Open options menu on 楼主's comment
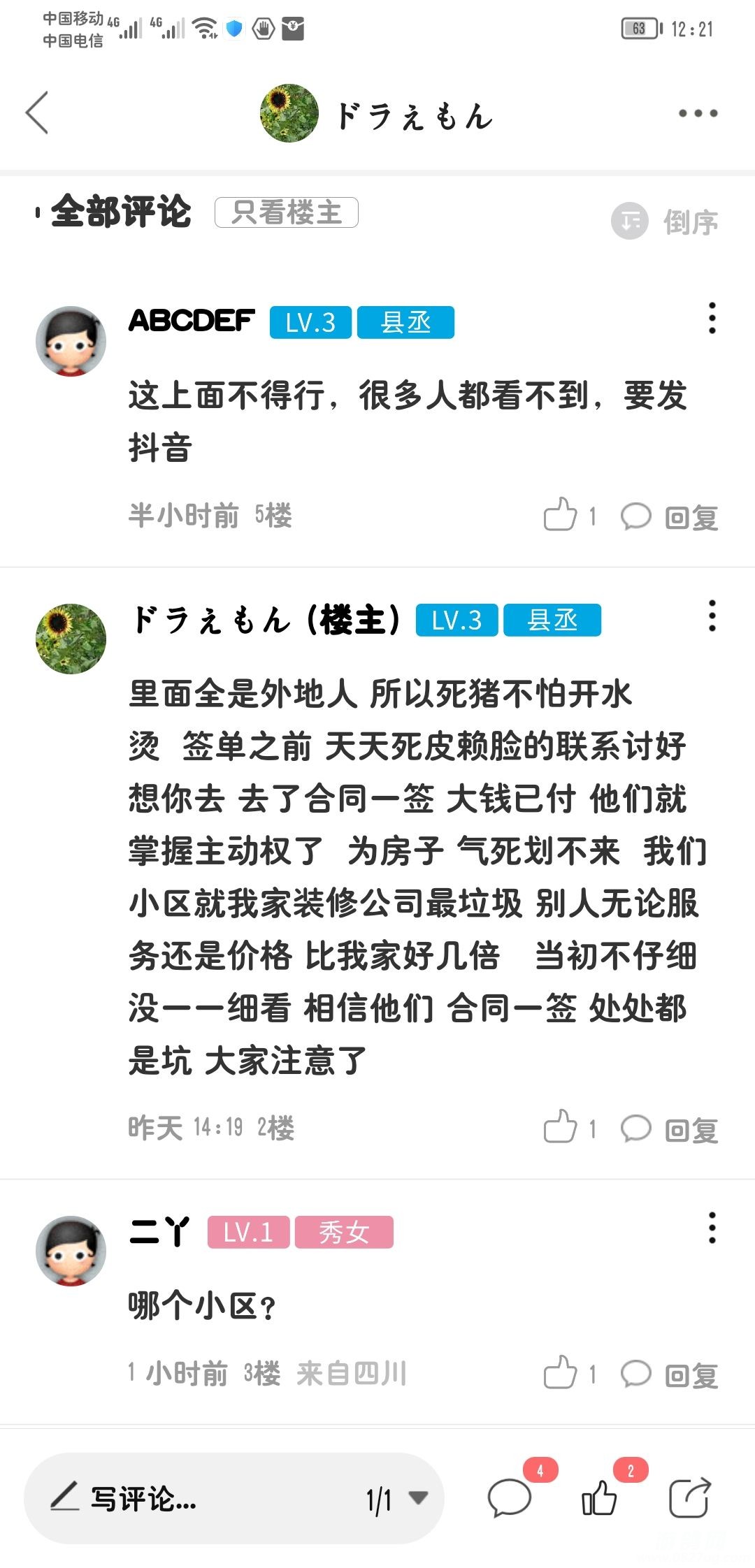 712,616
